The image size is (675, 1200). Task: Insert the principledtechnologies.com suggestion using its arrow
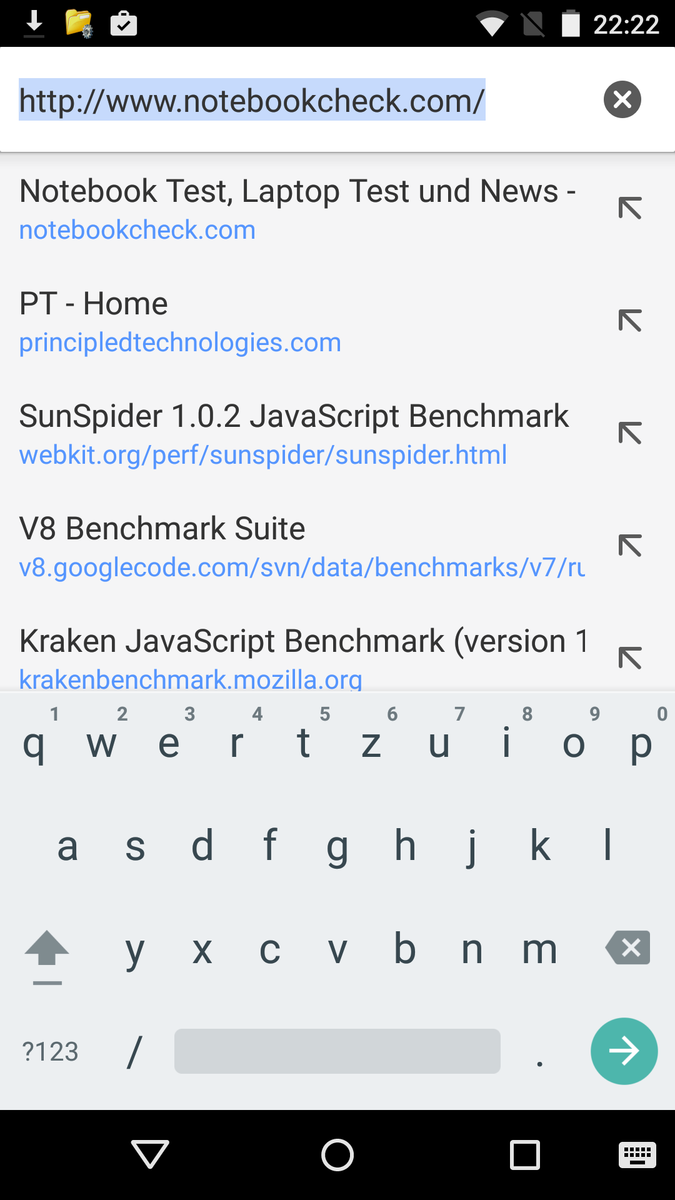point(629,320)
